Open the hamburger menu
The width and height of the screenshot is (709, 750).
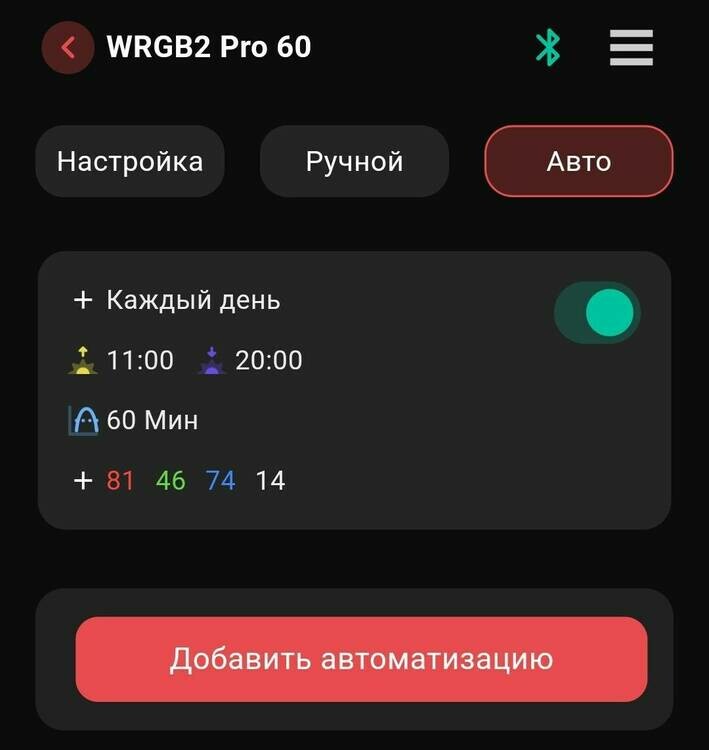(631, 47)
